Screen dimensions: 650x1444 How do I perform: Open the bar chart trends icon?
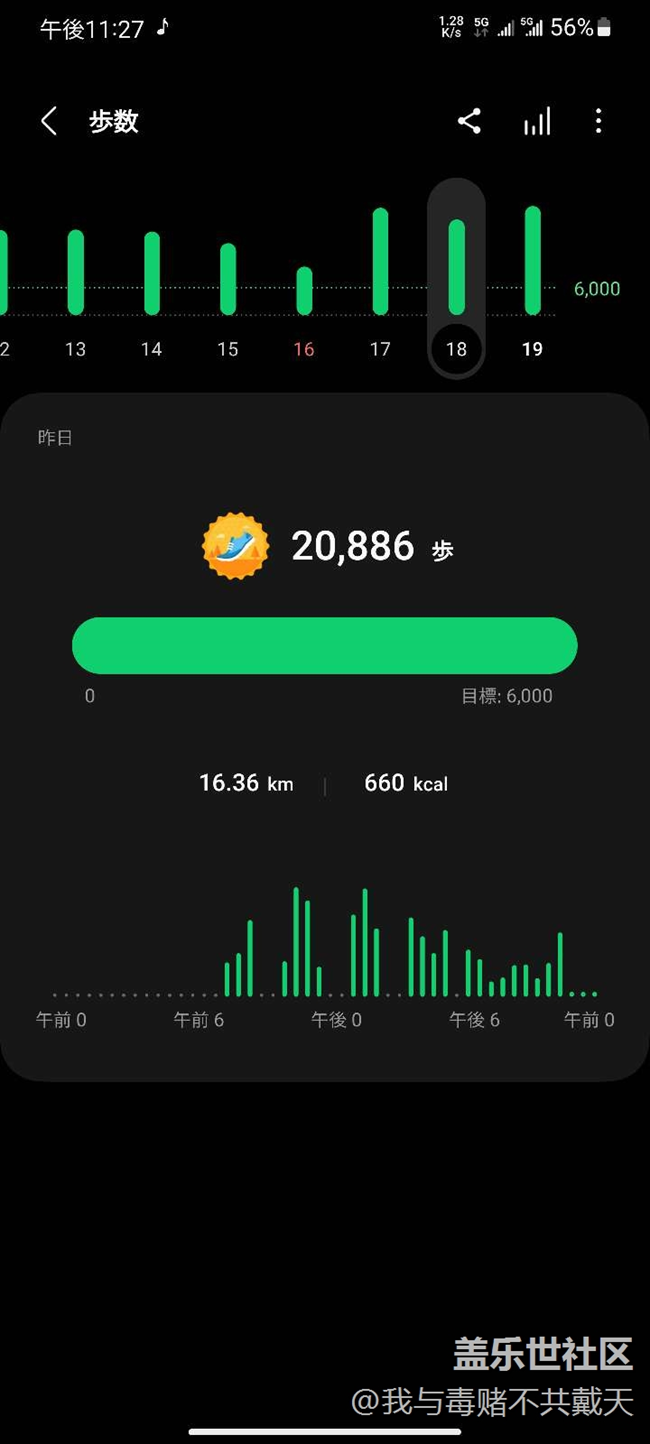pyautogui.click(x=537, y=122)
